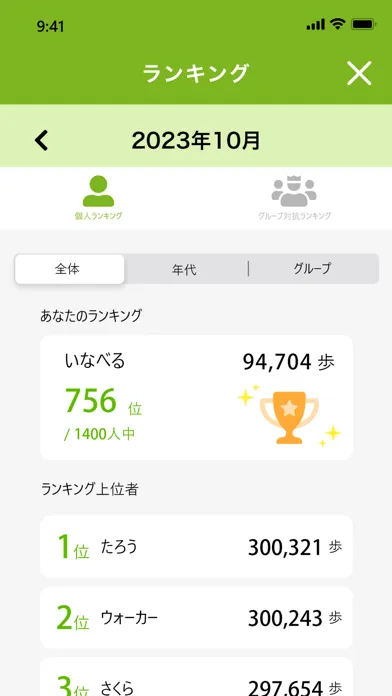
Task: Select the 全体 segment
Action: point(70,269)
